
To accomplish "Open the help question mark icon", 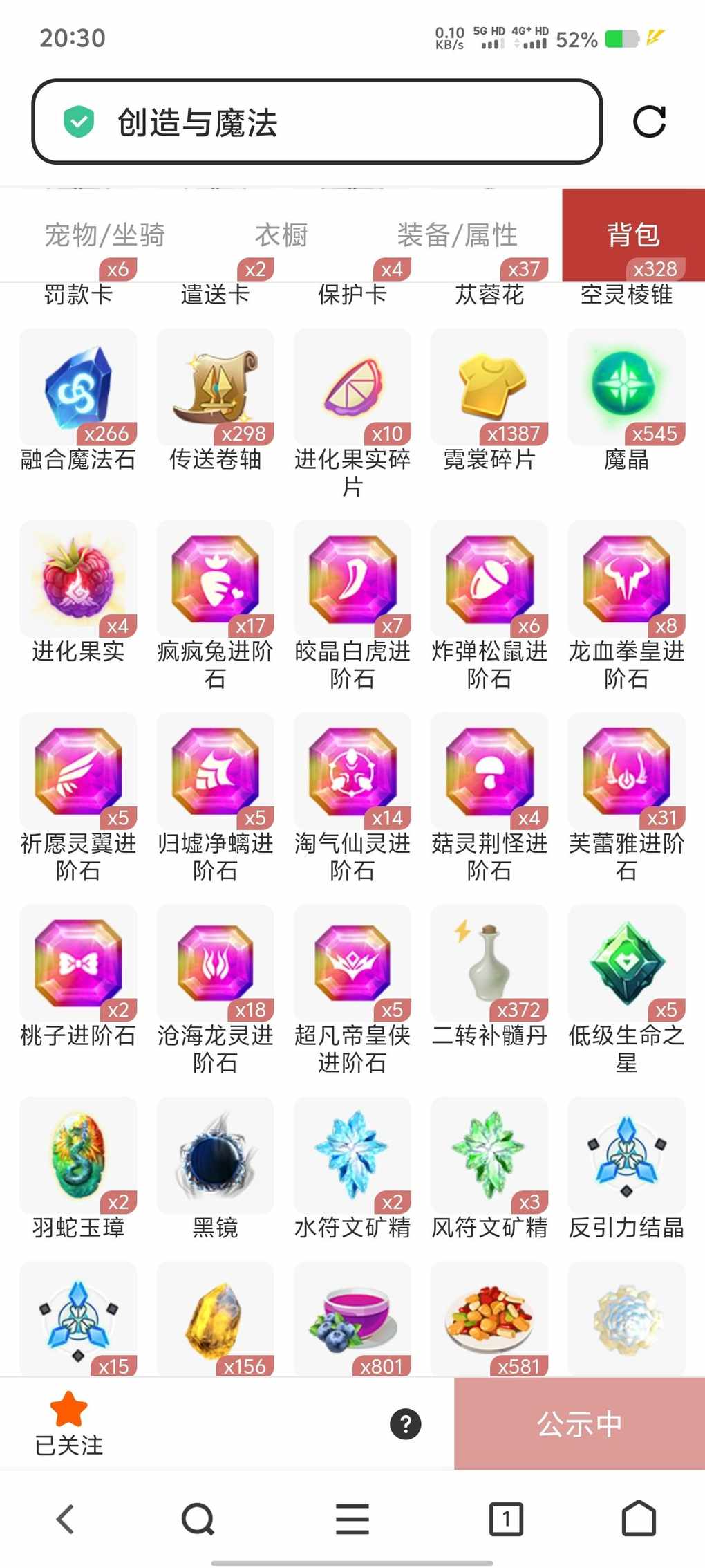I will [406, 1424].
